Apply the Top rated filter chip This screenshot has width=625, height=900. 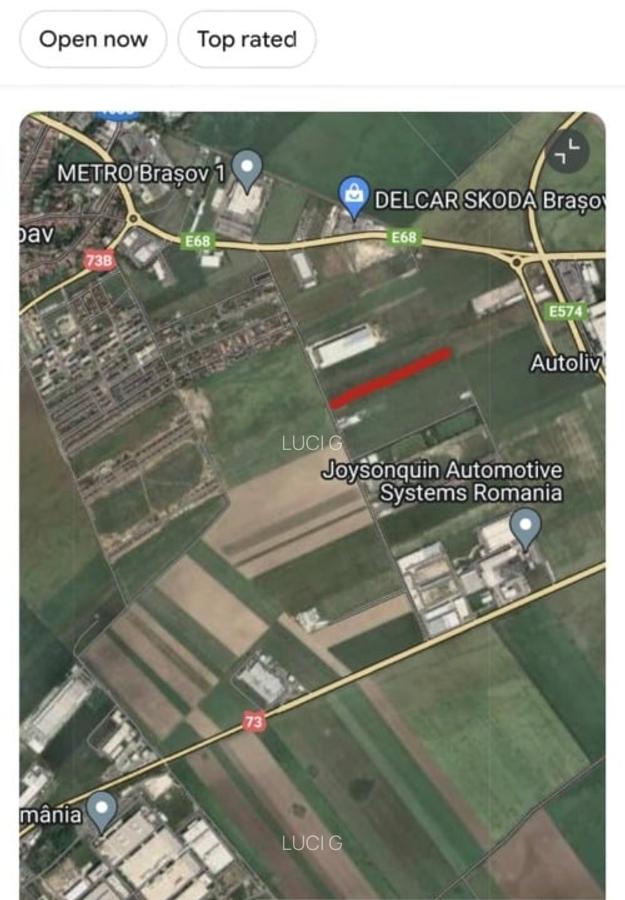[247, 40]
